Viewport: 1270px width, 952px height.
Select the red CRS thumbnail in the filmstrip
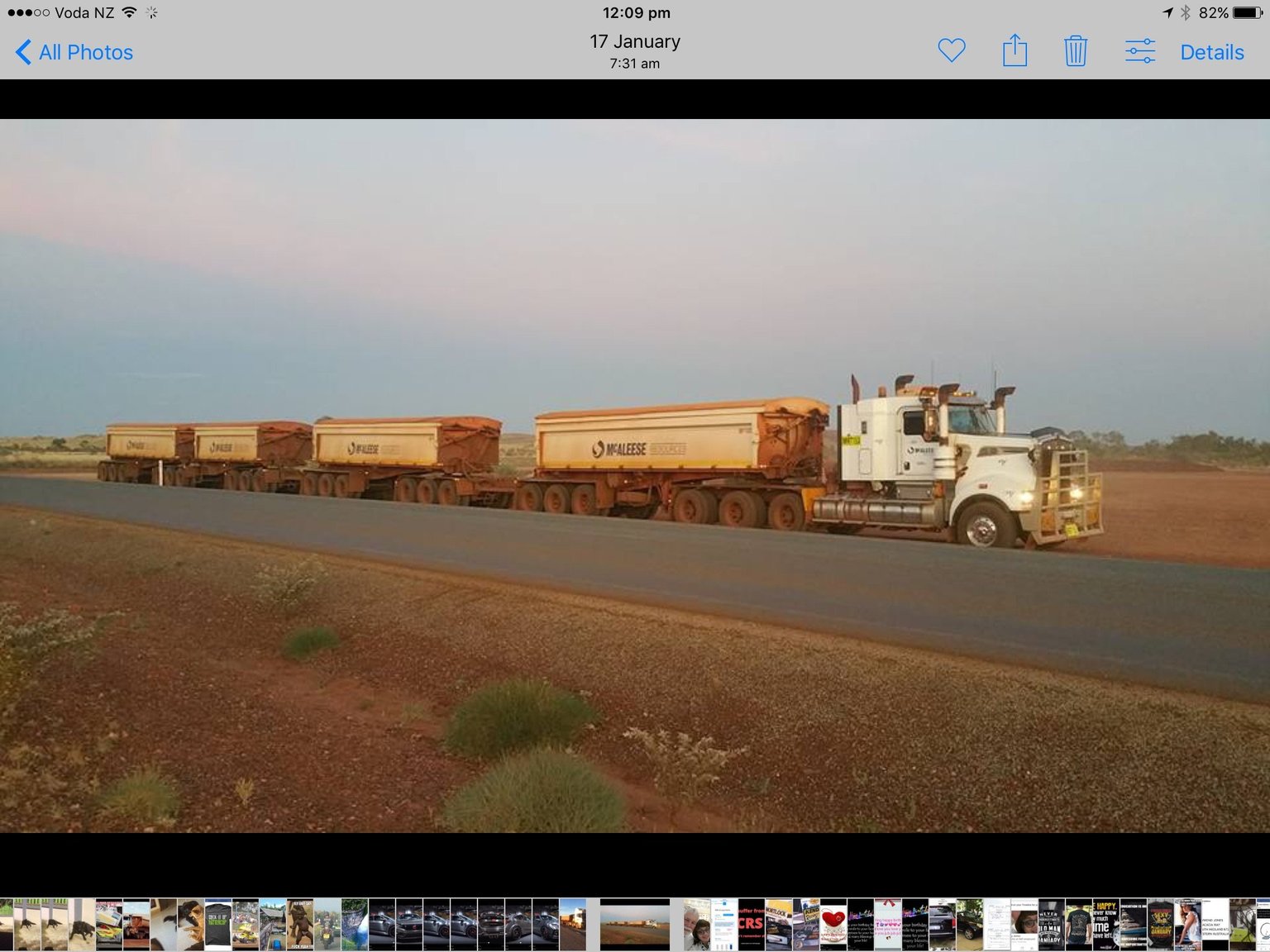pos(751,924)
